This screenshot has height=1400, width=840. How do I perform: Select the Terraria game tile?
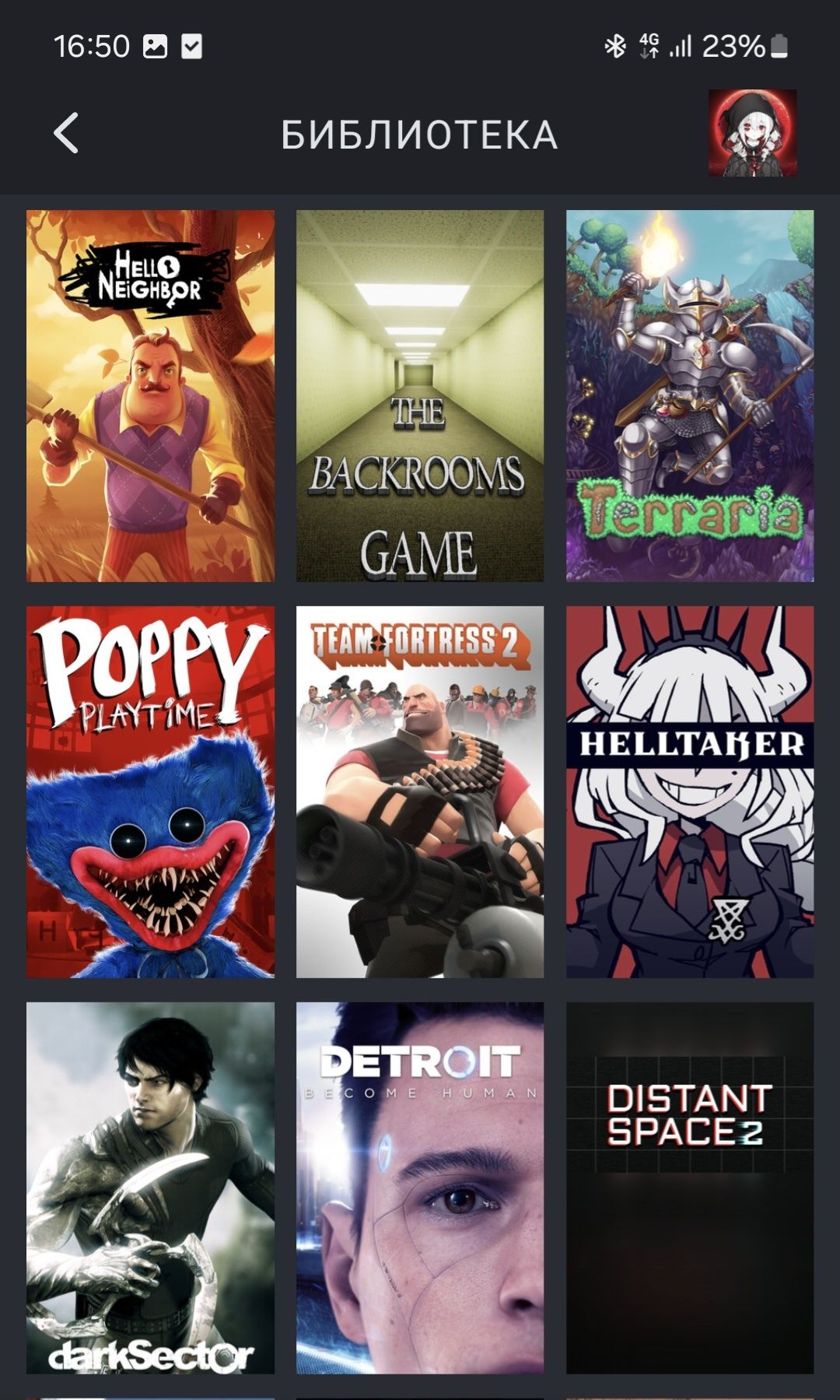[689, 395]
